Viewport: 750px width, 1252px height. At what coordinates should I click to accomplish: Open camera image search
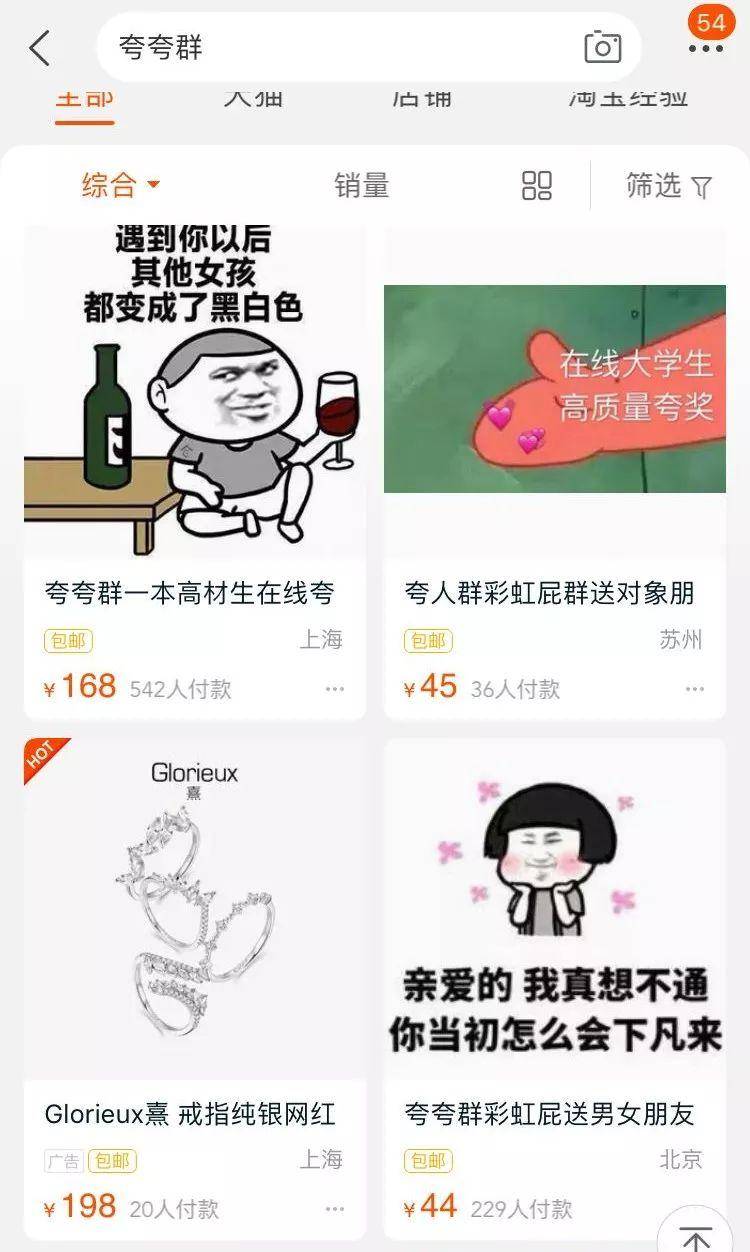[x=602, y=47]
